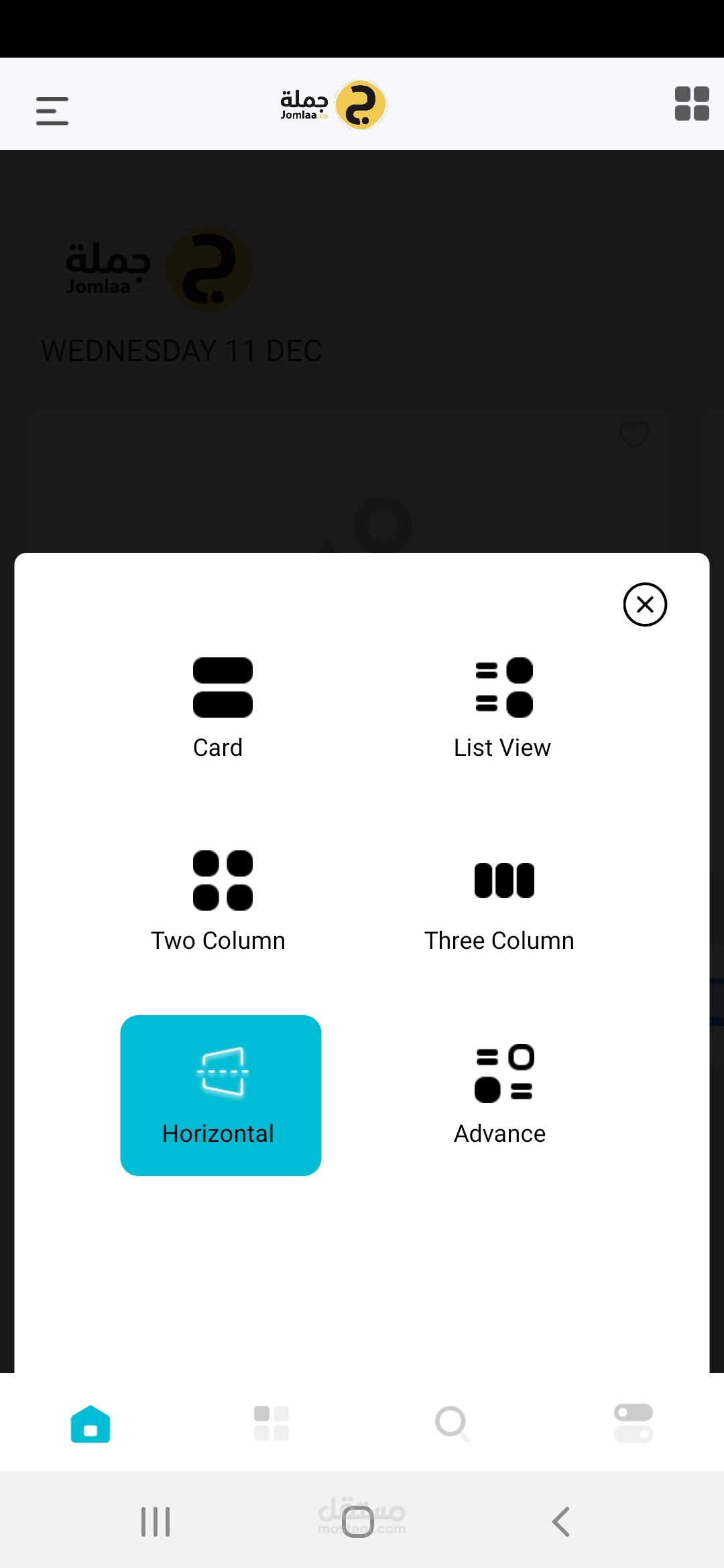
Task: Go to the Home tab
Action: (x=90, y=1423)
